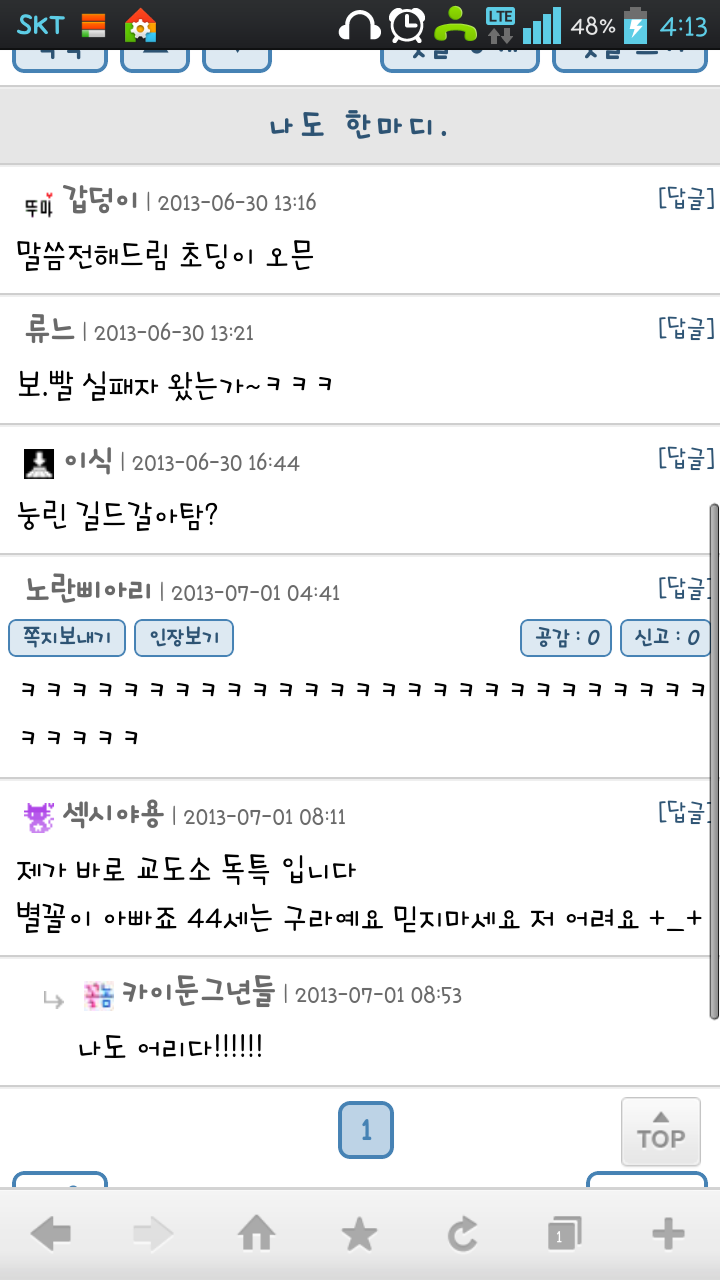Viewport: 720px width, 1280px height.
Task: Open 노란삐아리's username
Action: tap(87, 590)
